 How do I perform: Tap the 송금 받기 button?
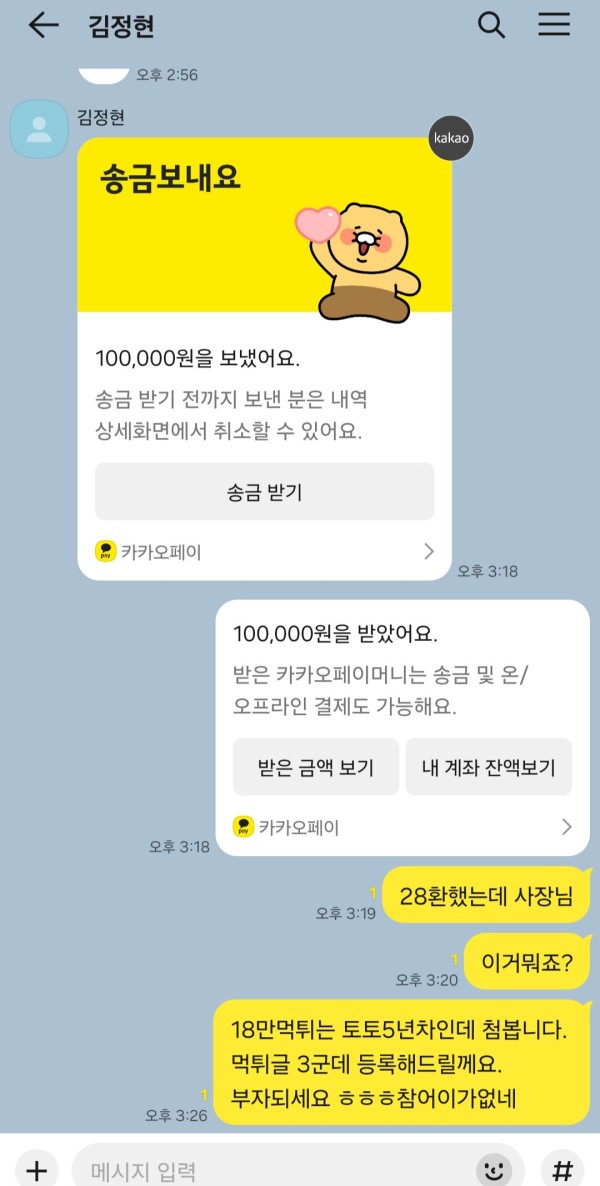pyautogui.click(x=264, y=492)
